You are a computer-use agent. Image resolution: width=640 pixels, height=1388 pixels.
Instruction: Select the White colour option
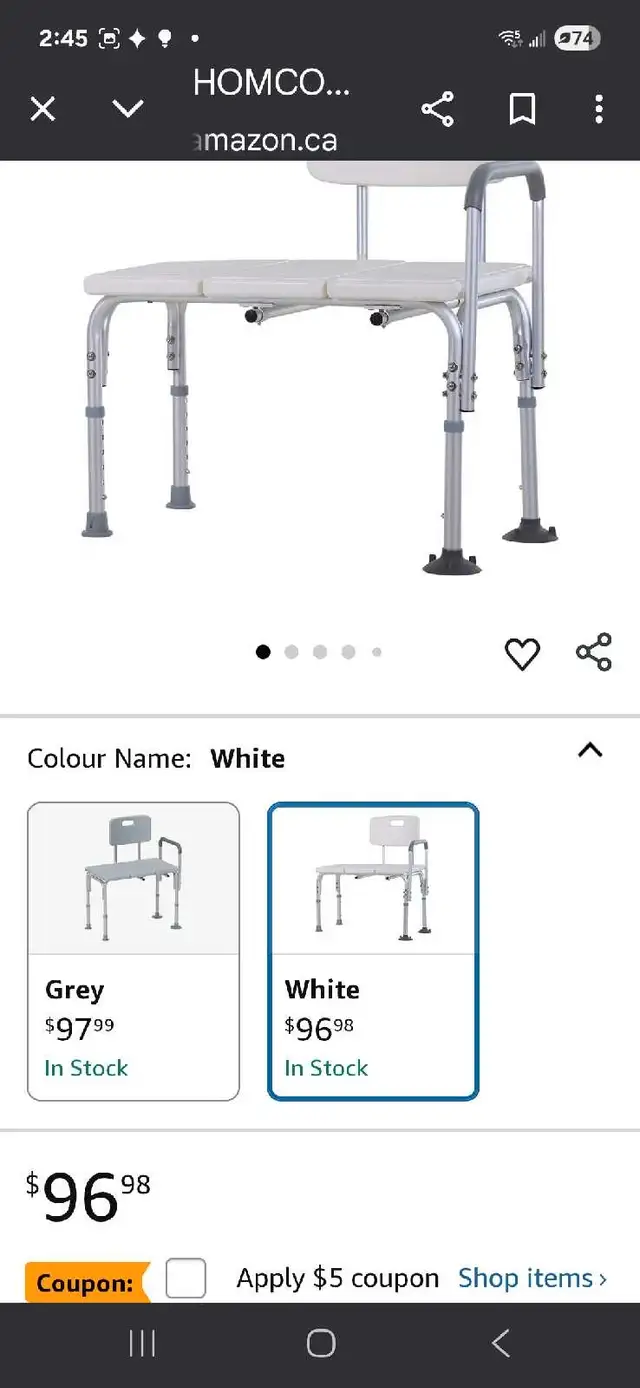[373, 951]
